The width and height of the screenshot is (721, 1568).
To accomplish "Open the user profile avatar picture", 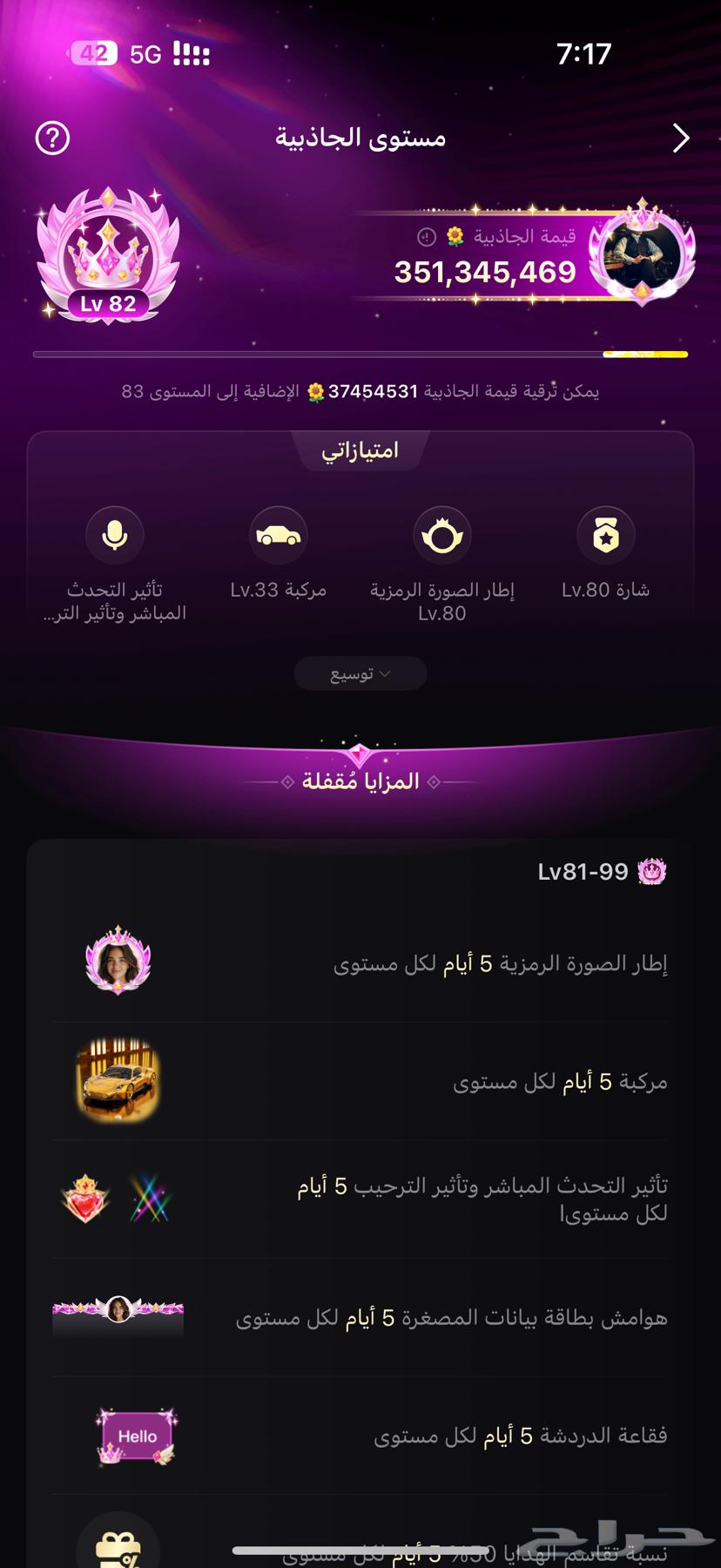I will (644, 253).
